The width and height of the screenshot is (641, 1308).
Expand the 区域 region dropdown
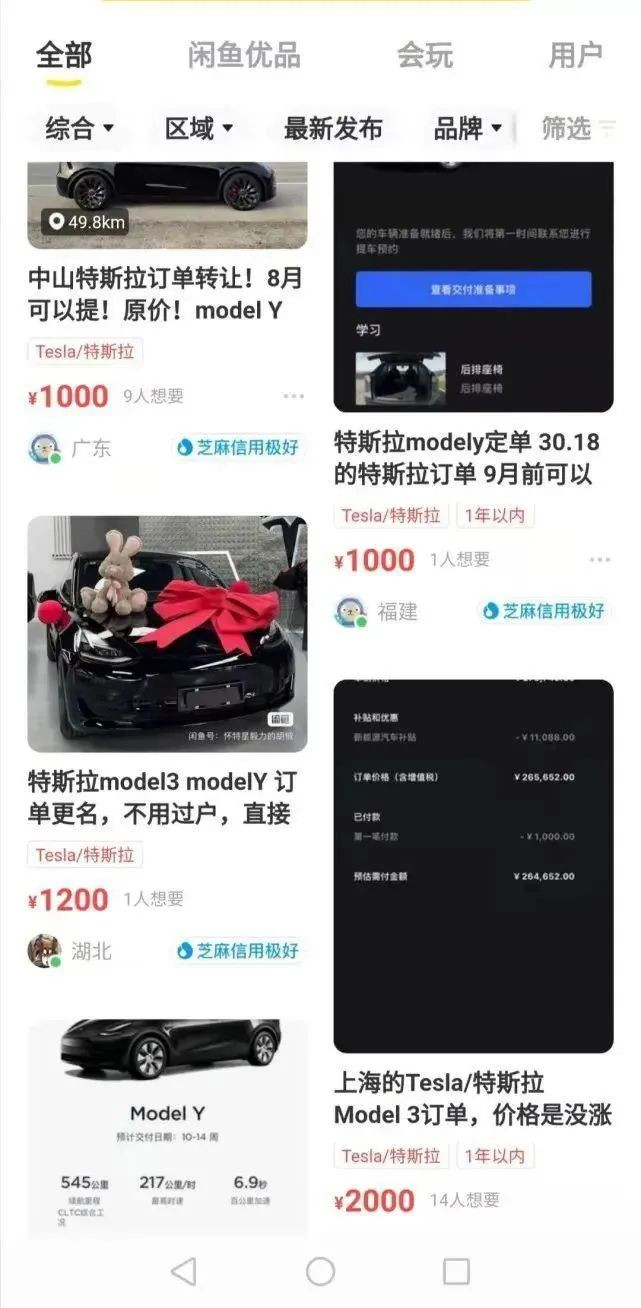tap(199, 128)
